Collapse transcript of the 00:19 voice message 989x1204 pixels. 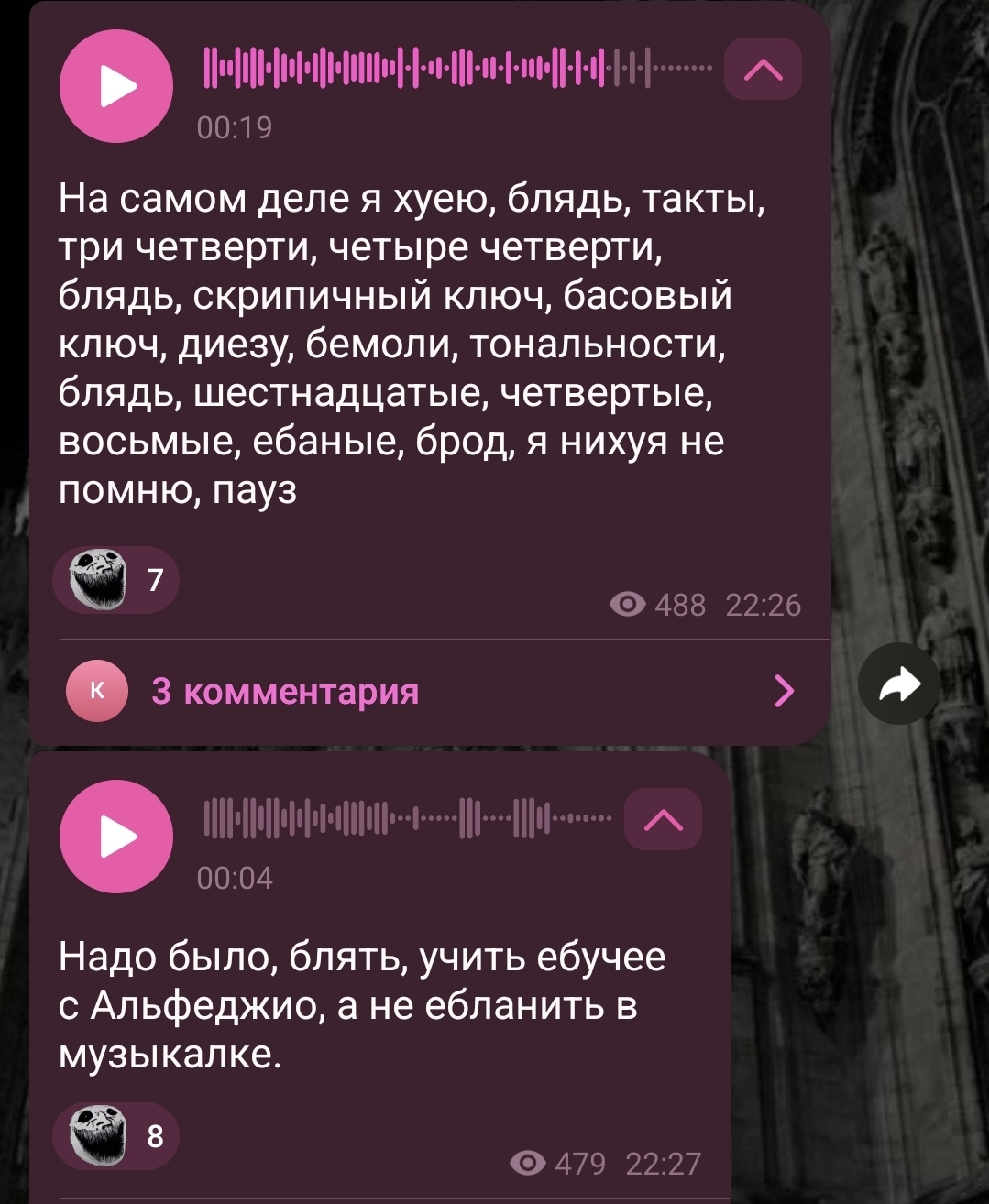[763, 69]
